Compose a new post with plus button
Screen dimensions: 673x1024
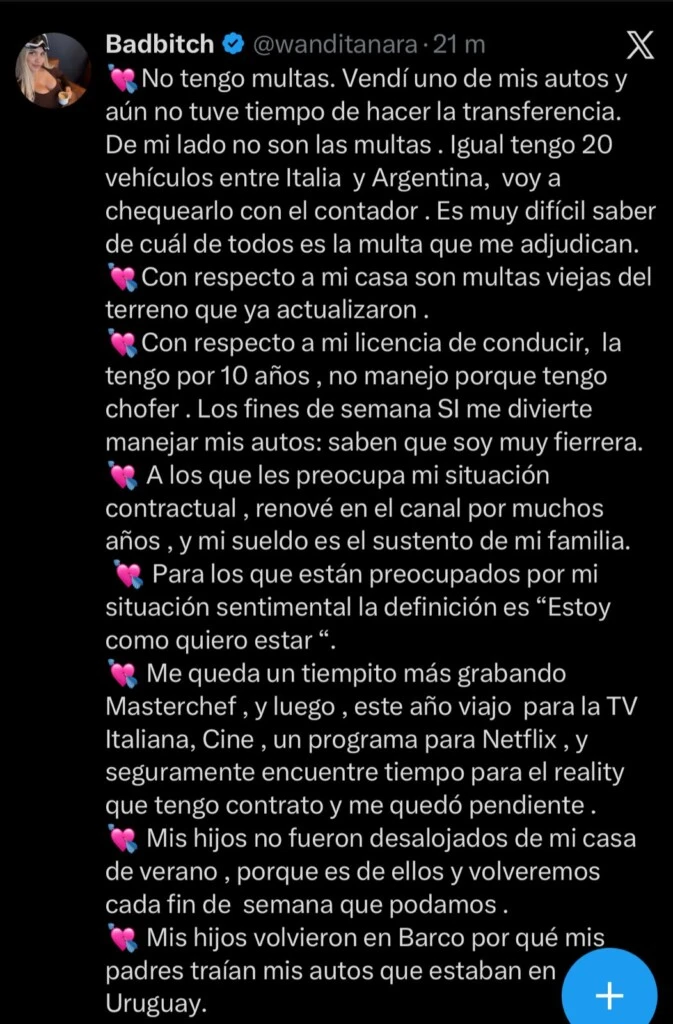pos(609,994)
